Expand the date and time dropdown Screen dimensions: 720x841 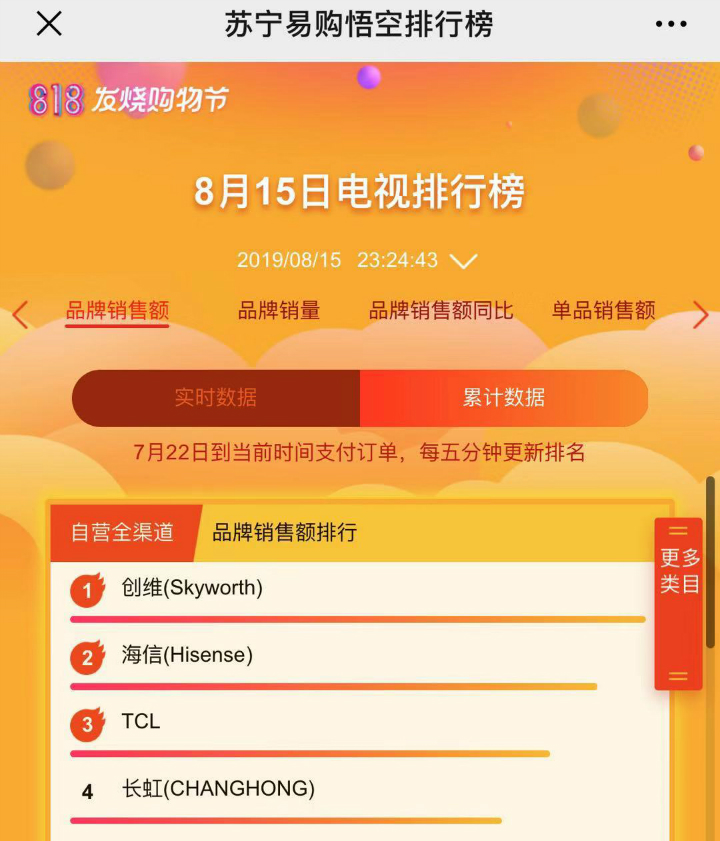[x=462, y=261]
